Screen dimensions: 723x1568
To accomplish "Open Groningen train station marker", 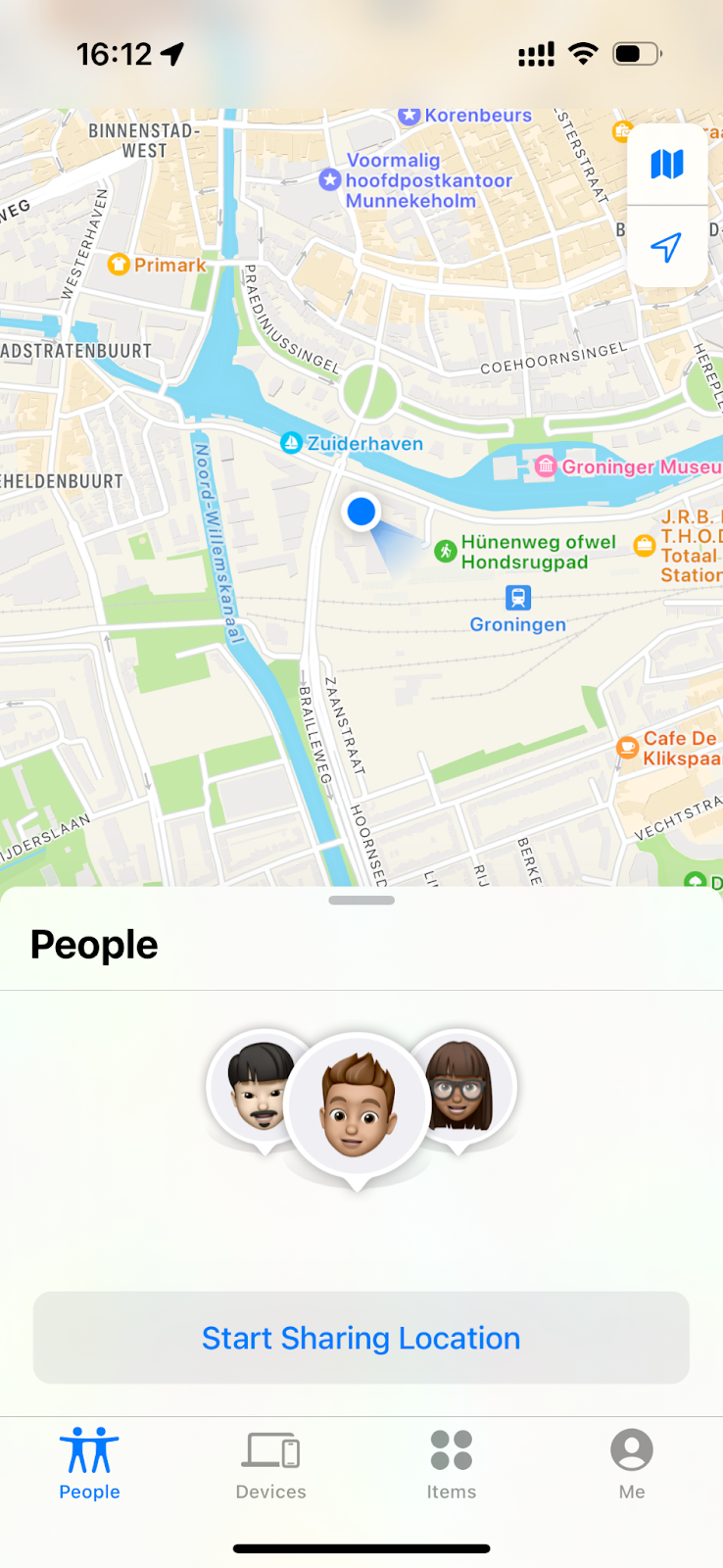I will pos(518,597).
